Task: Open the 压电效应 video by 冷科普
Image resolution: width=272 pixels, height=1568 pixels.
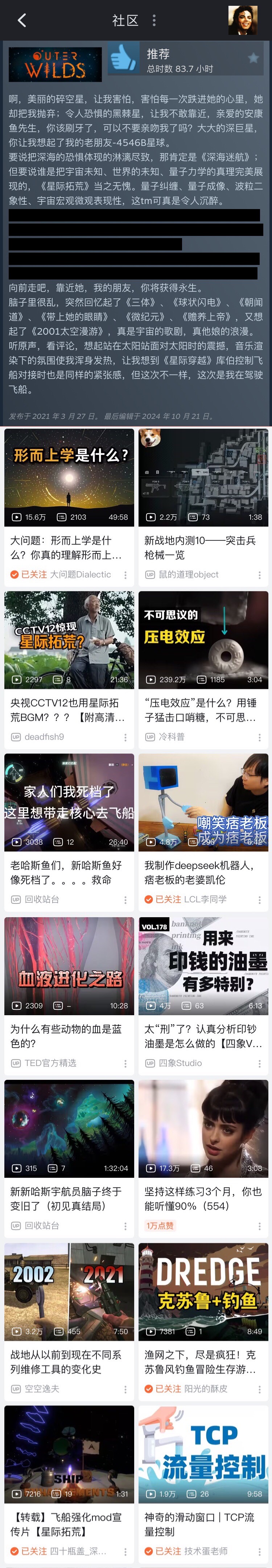Action: [203, 640]
